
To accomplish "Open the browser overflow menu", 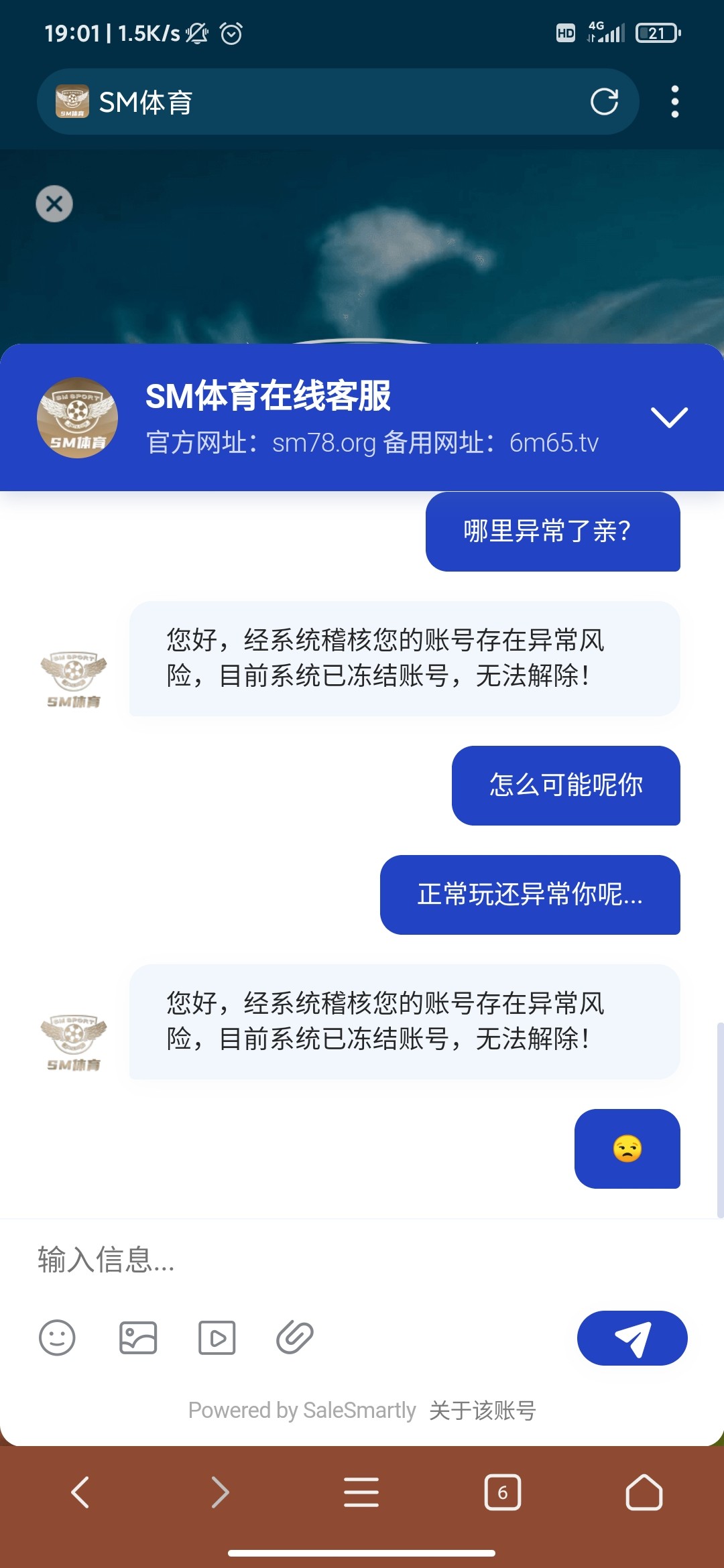I will (x=675, y=102).
